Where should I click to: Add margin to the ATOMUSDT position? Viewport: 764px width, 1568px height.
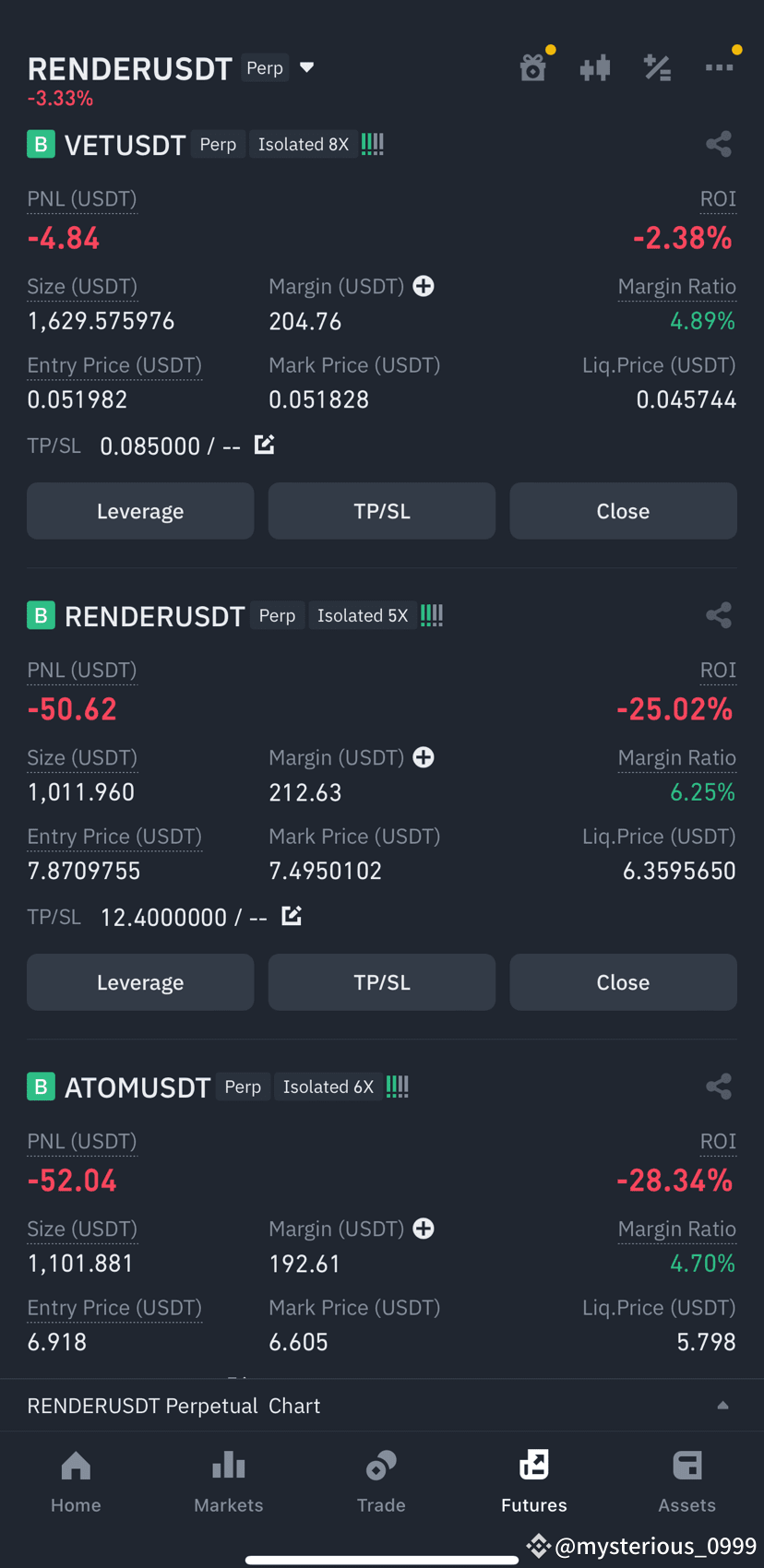[423, 1228]
